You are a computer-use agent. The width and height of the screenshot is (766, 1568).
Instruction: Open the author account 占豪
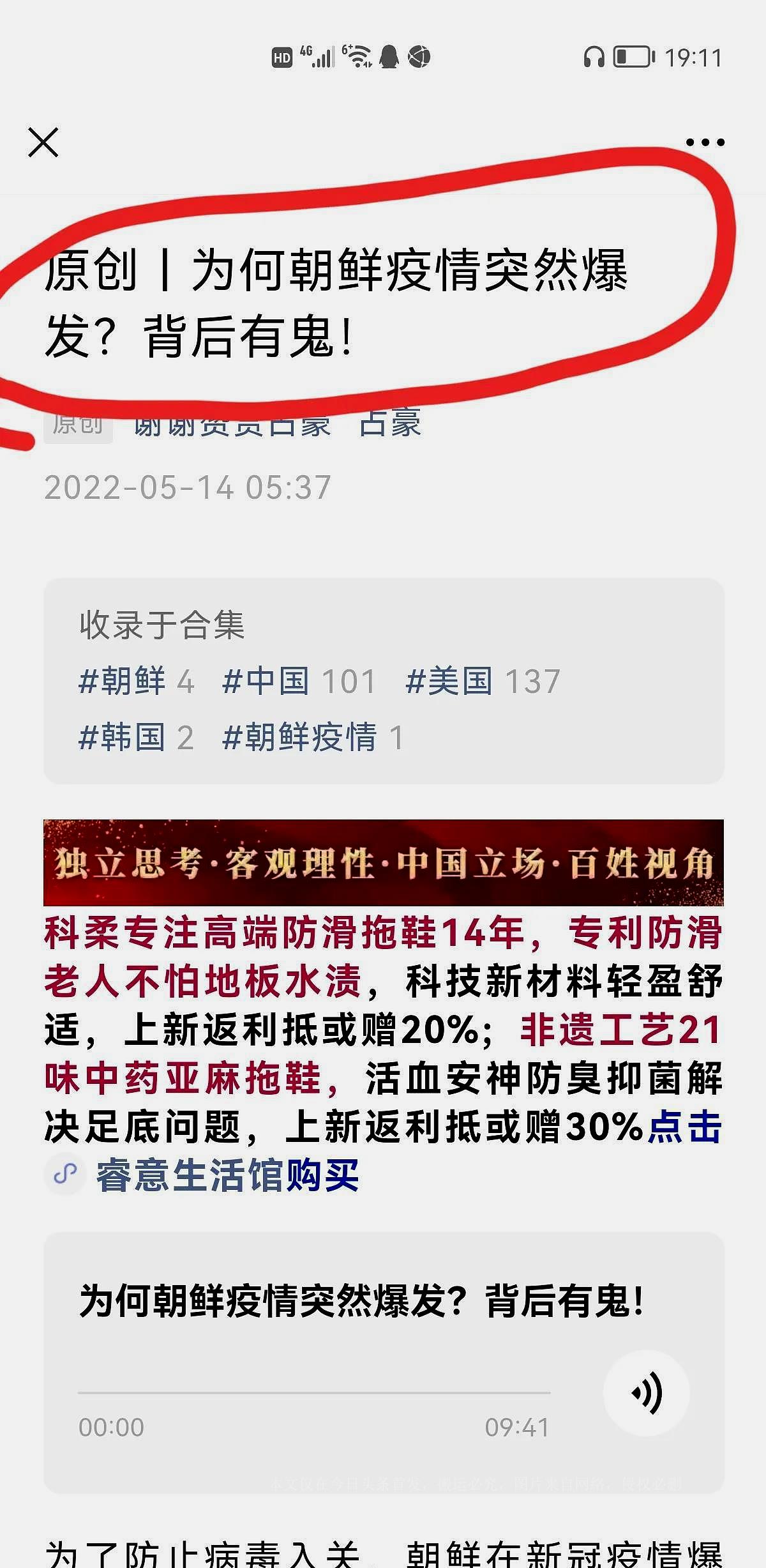(x=390, y=423)
